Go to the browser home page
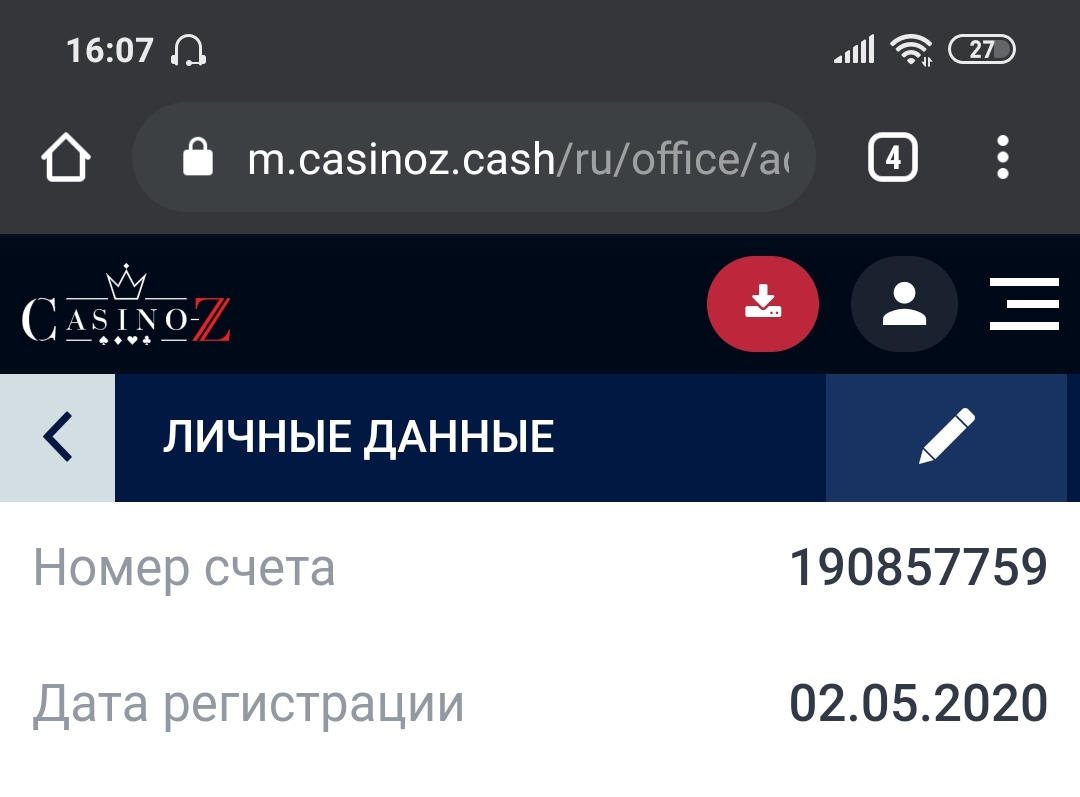This screenshot has width=1080, height=797. (66, 158)
